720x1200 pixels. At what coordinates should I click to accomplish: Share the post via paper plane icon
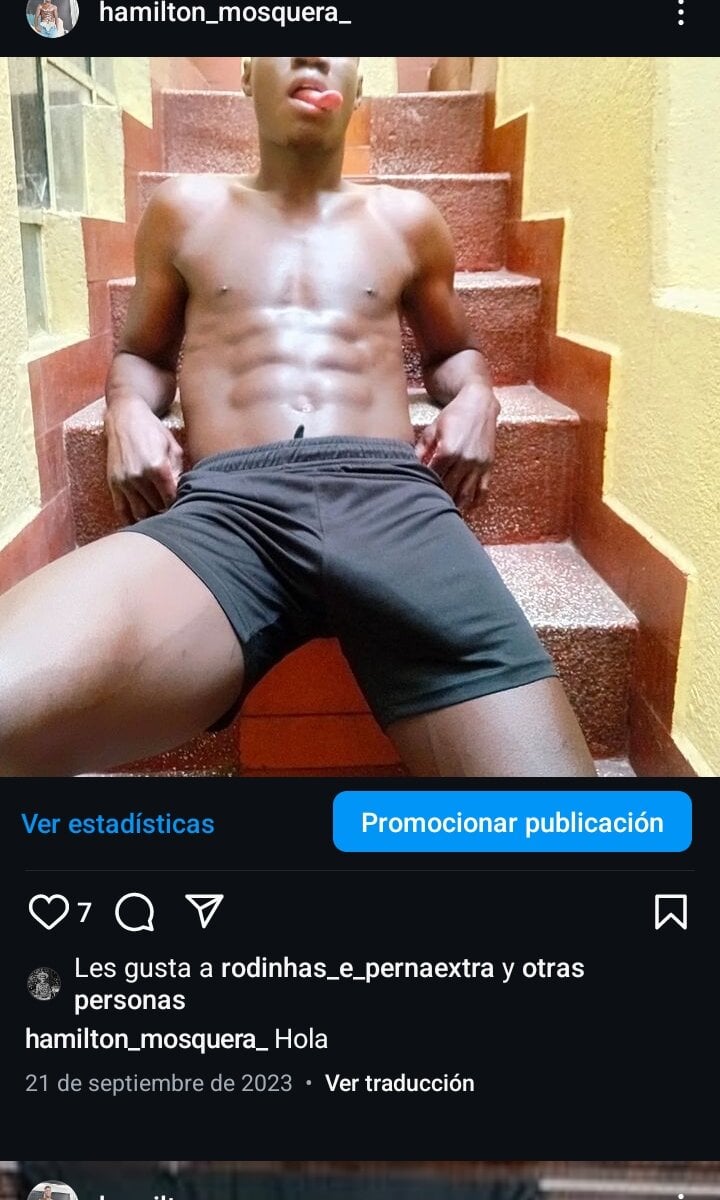[x=204, y=911]
